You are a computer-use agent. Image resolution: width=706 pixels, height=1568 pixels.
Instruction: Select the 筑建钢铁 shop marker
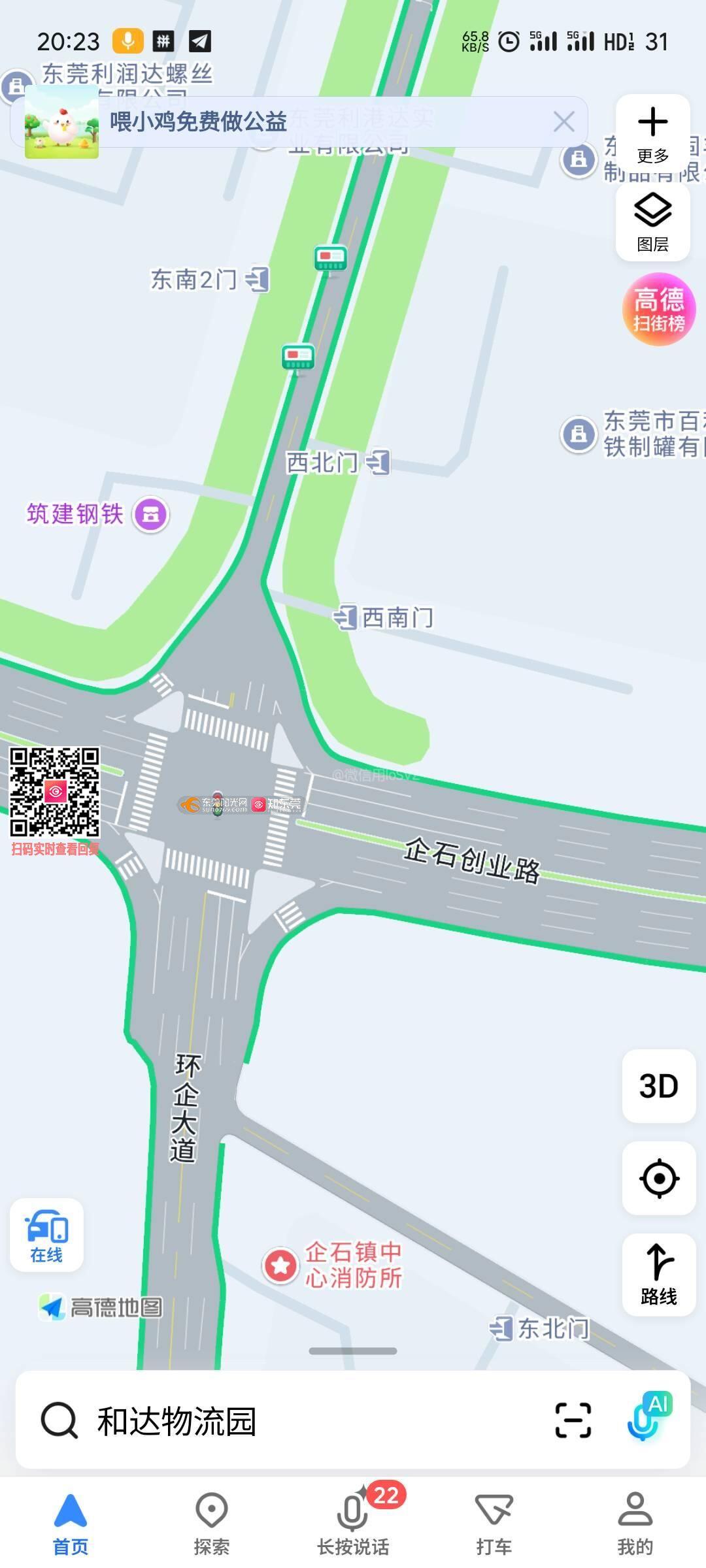pos(151,514)
